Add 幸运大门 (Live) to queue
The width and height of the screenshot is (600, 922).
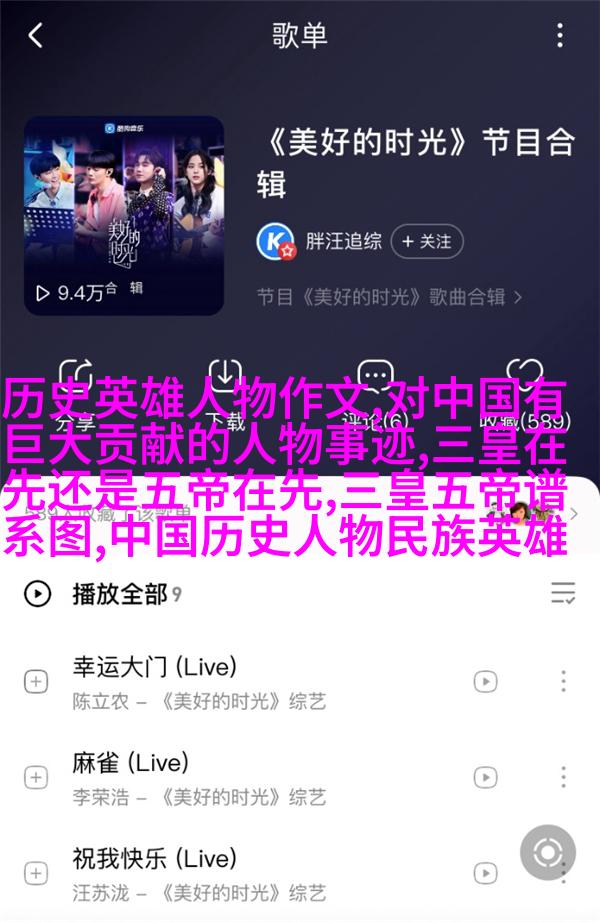coord(36,682)
